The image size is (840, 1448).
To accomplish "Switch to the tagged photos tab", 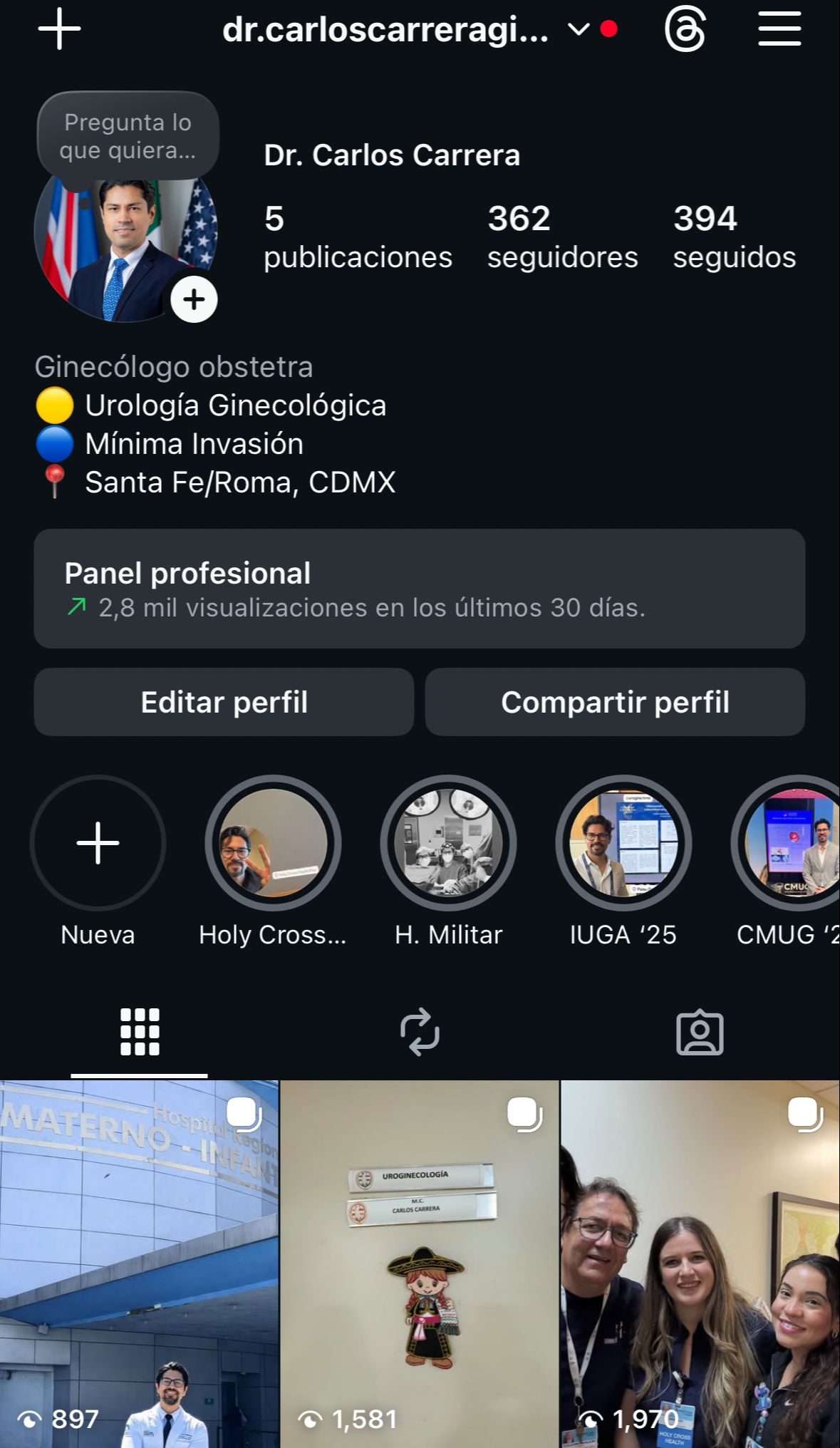I will point(700,1032).
